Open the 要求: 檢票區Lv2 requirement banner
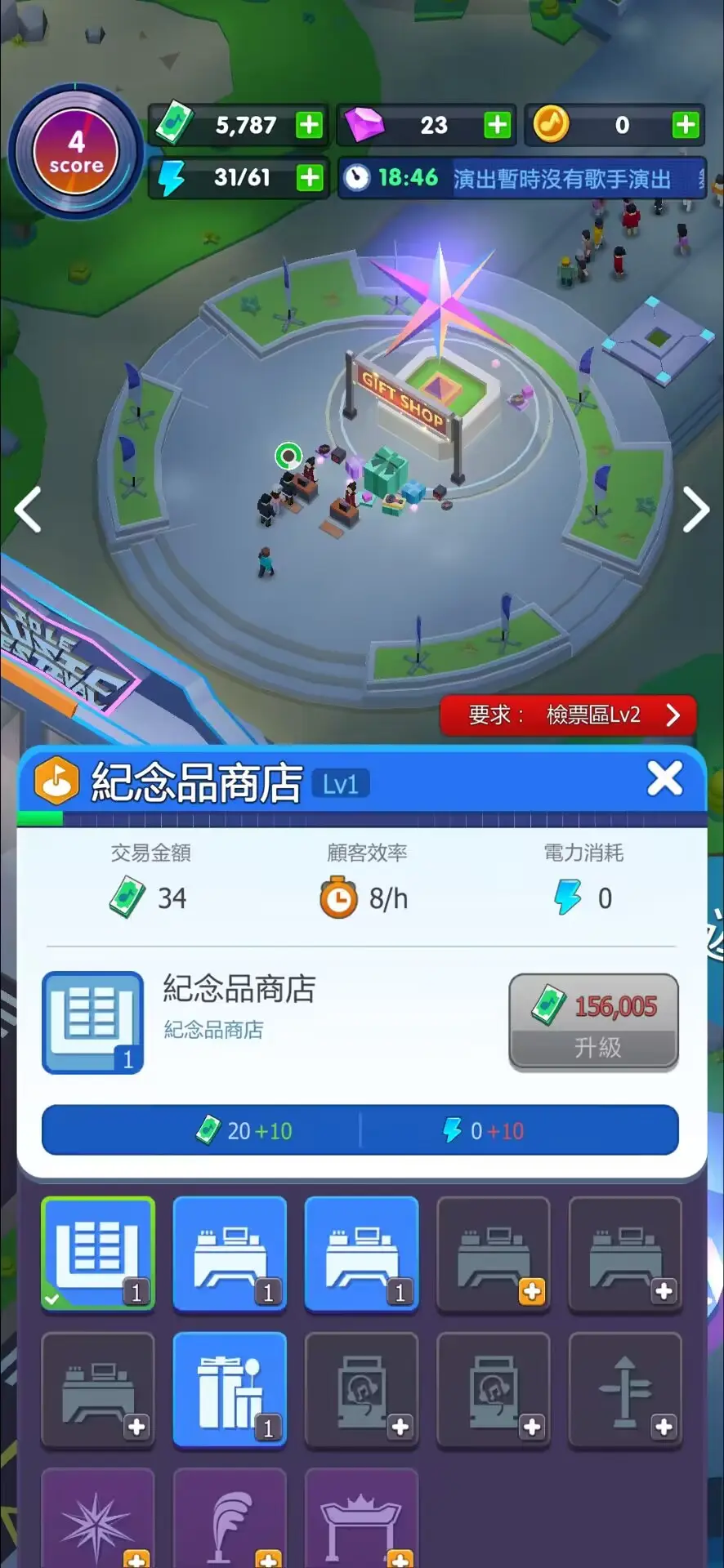724x1568 pixels. click(568, 715)
